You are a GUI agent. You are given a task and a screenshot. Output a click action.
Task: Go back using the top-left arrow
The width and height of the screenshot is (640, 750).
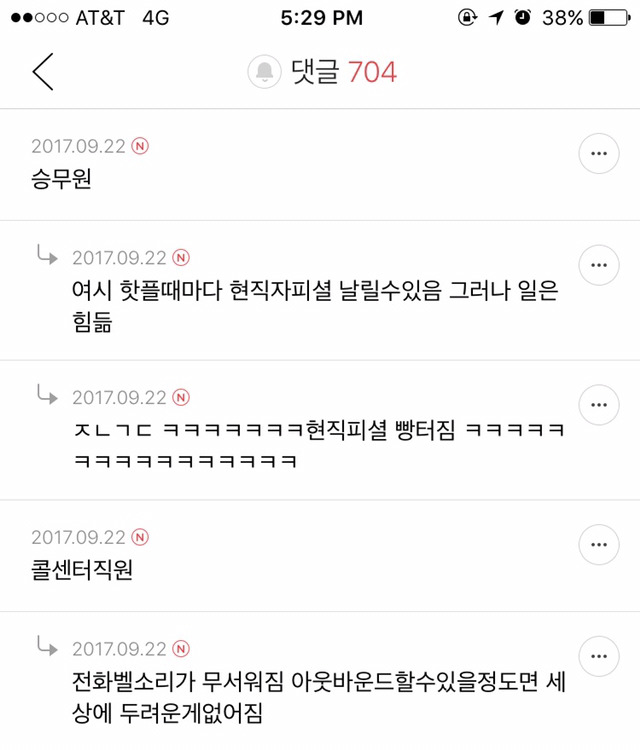42,72
